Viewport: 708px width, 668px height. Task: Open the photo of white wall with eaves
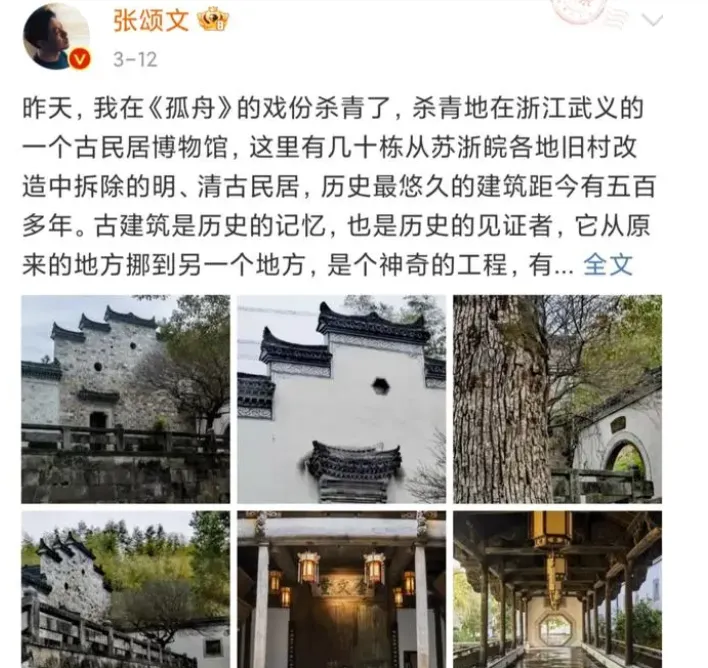click(341, 398)
